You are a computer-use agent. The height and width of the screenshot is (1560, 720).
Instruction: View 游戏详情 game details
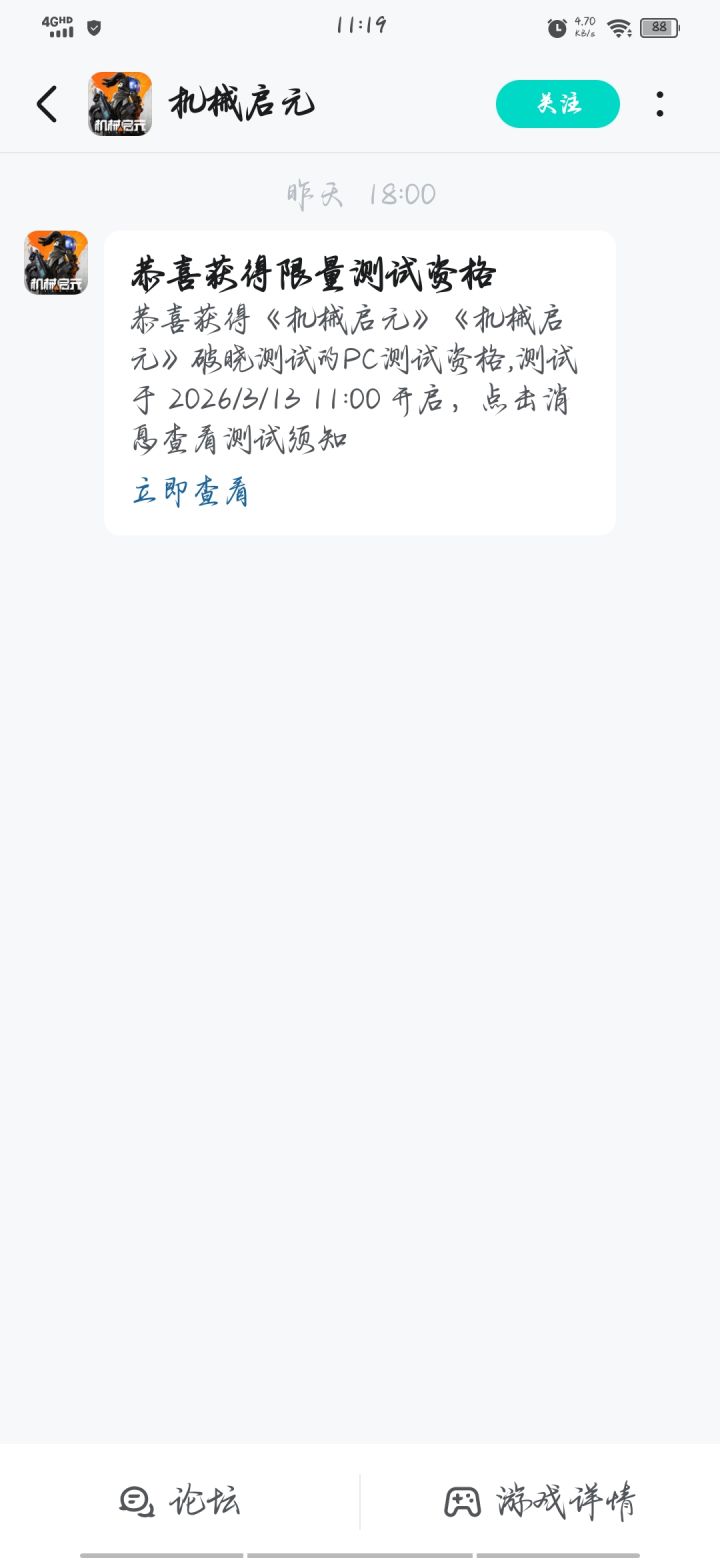540,1501
